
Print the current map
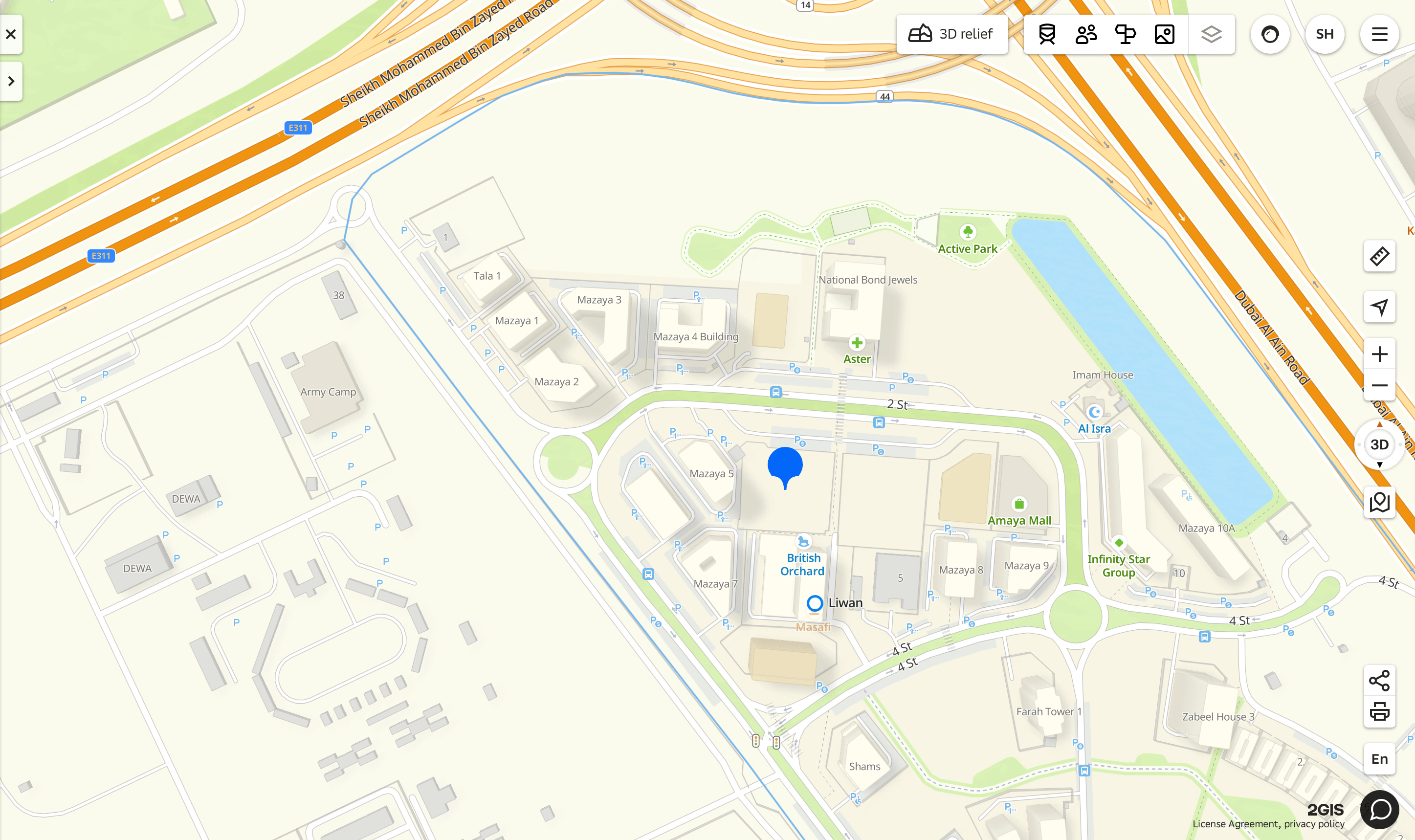pyautogui.click(x=1379, y=711)
